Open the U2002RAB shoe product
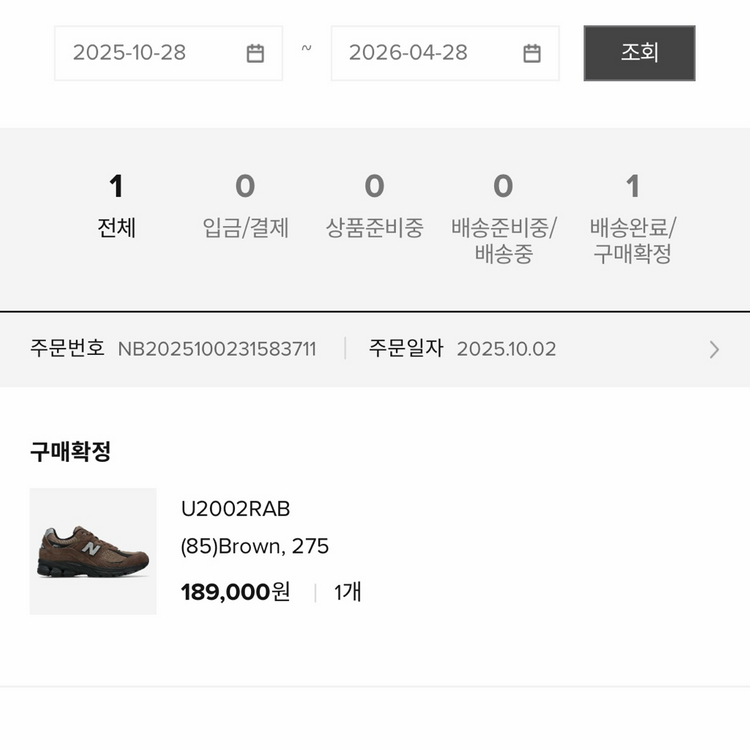 click(x=93, y=551)
